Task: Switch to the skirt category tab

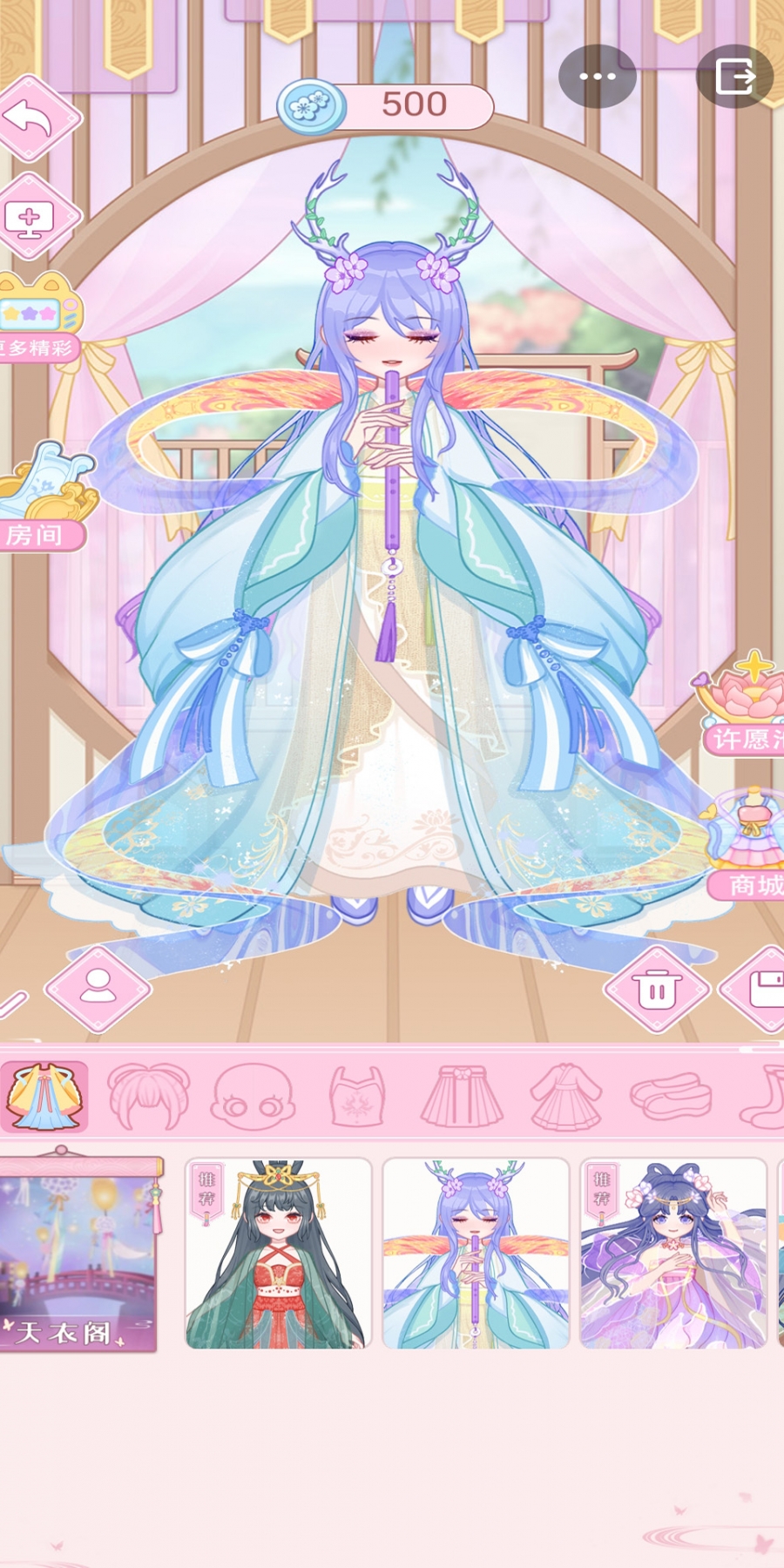Action: (462, 1096)
